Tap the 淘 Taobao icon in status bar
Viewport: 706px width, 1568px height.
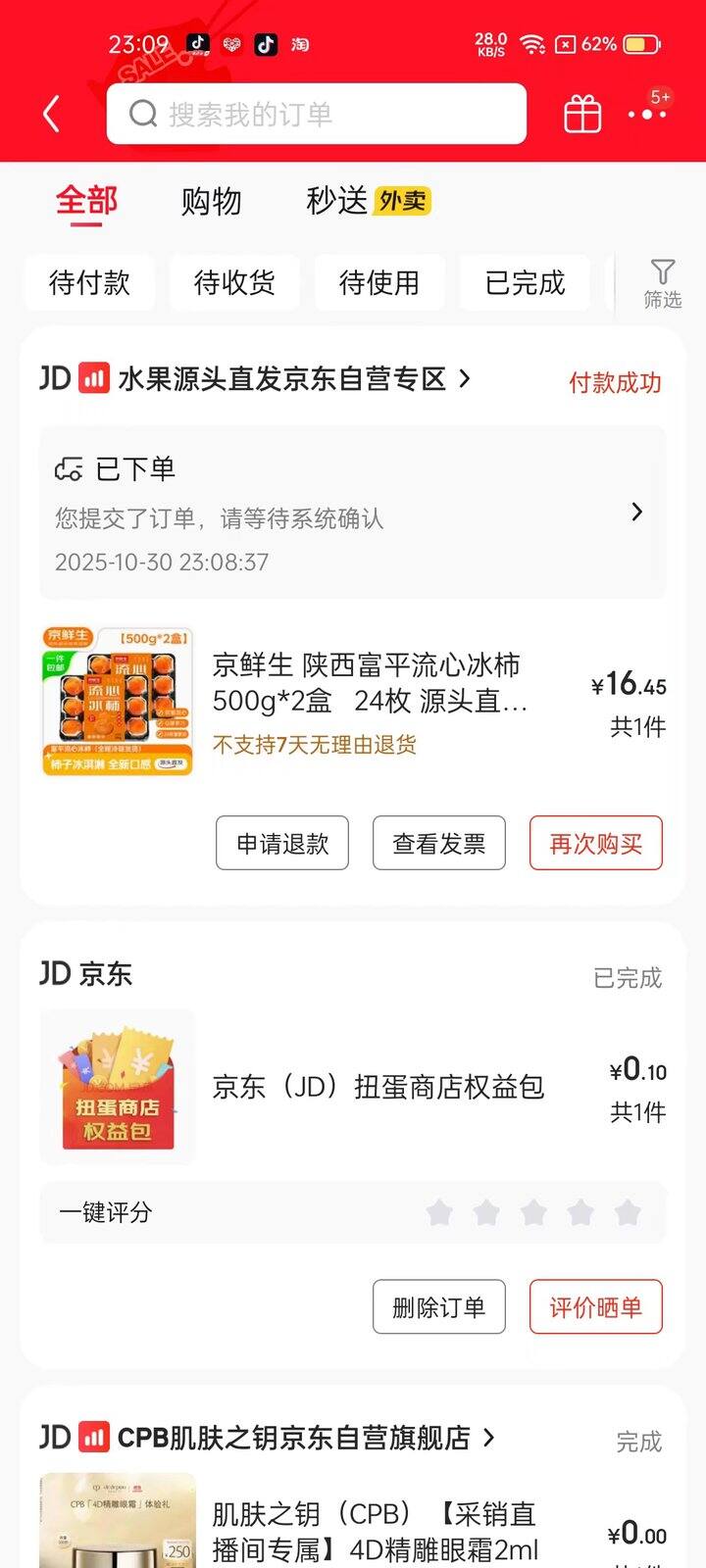(301, 44)
